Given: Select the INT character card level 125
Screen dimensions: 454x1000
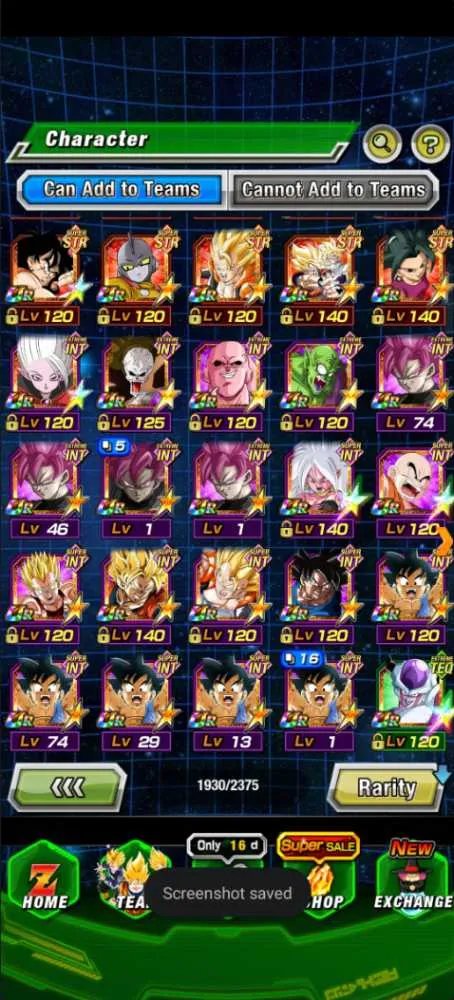Looking at the screenshot, I should [136, 383].
